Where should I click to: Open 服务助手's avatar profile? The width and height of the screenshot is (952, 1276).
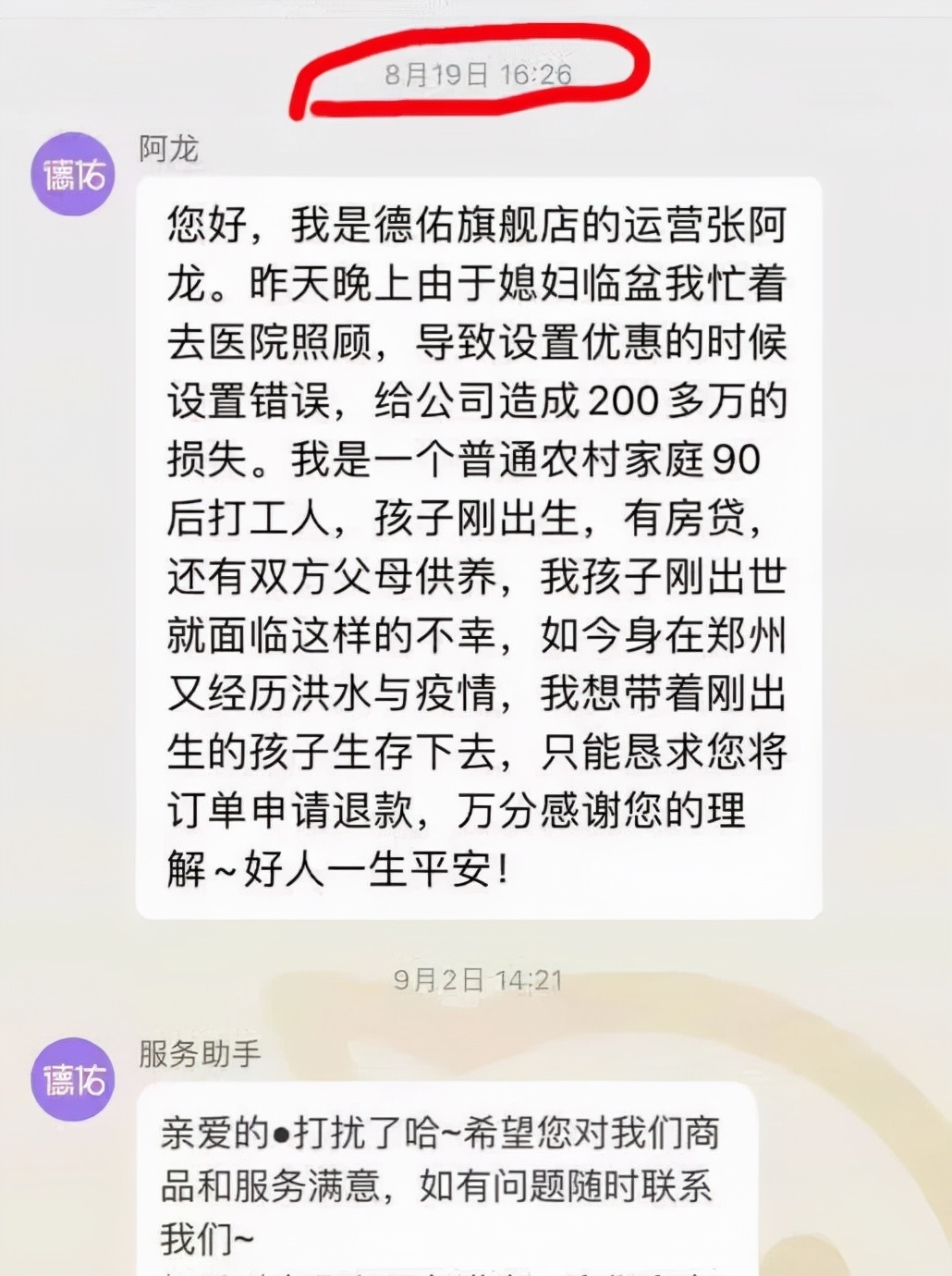[x=73, y=1079]
